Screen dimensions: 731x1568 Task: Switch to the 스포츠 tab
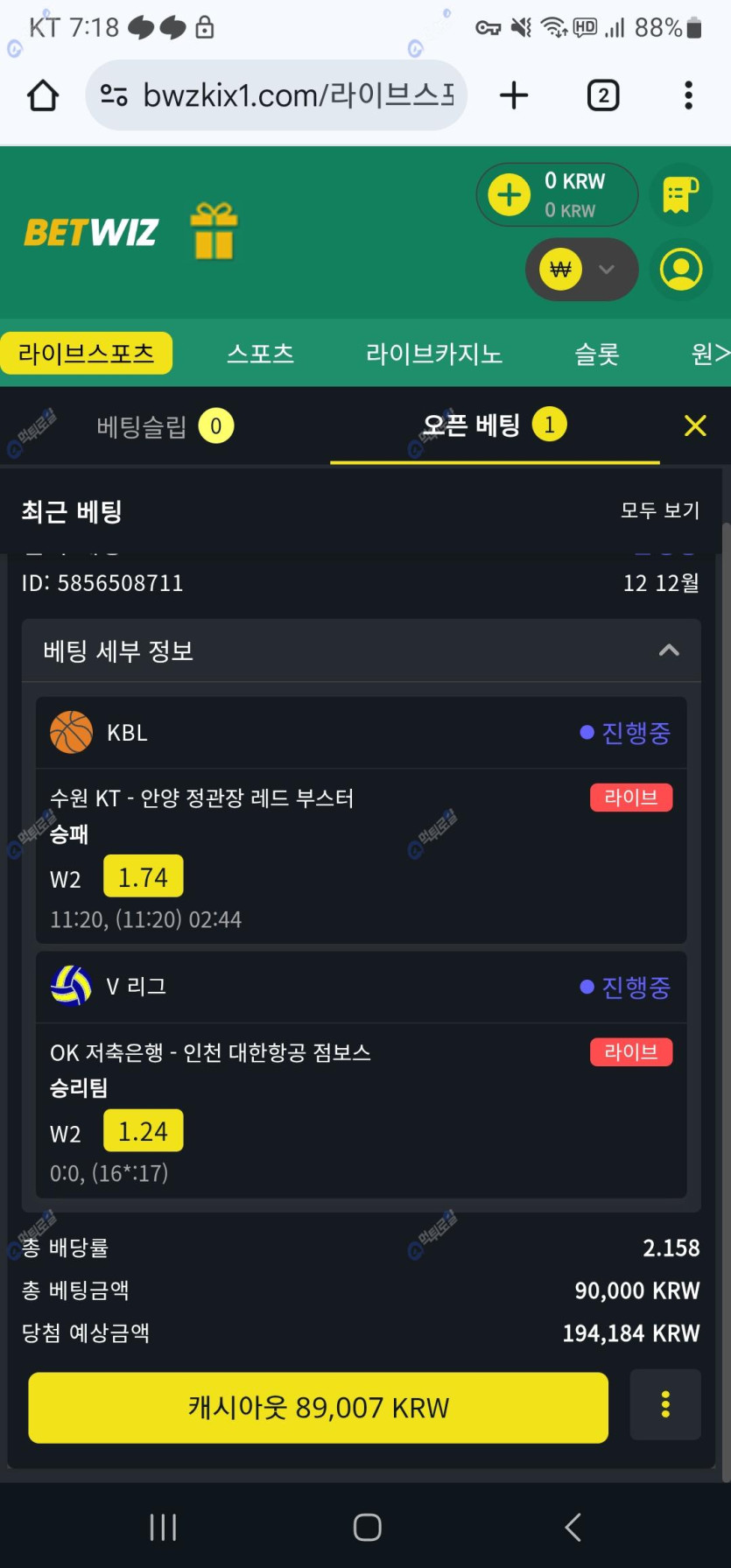click(260, 354)
